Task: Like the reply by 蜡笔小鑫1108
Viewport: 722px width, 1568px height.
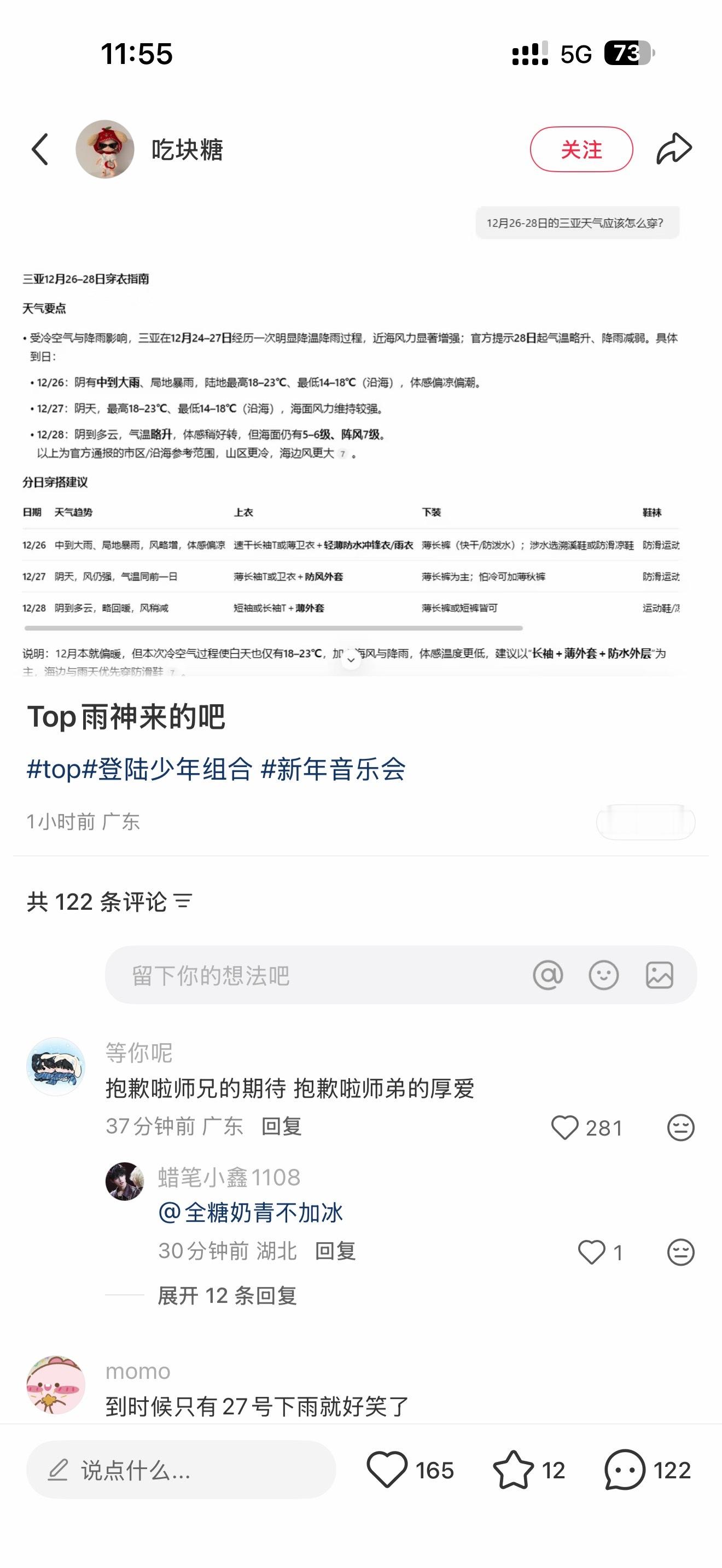Action: (x=591, y=1251)
